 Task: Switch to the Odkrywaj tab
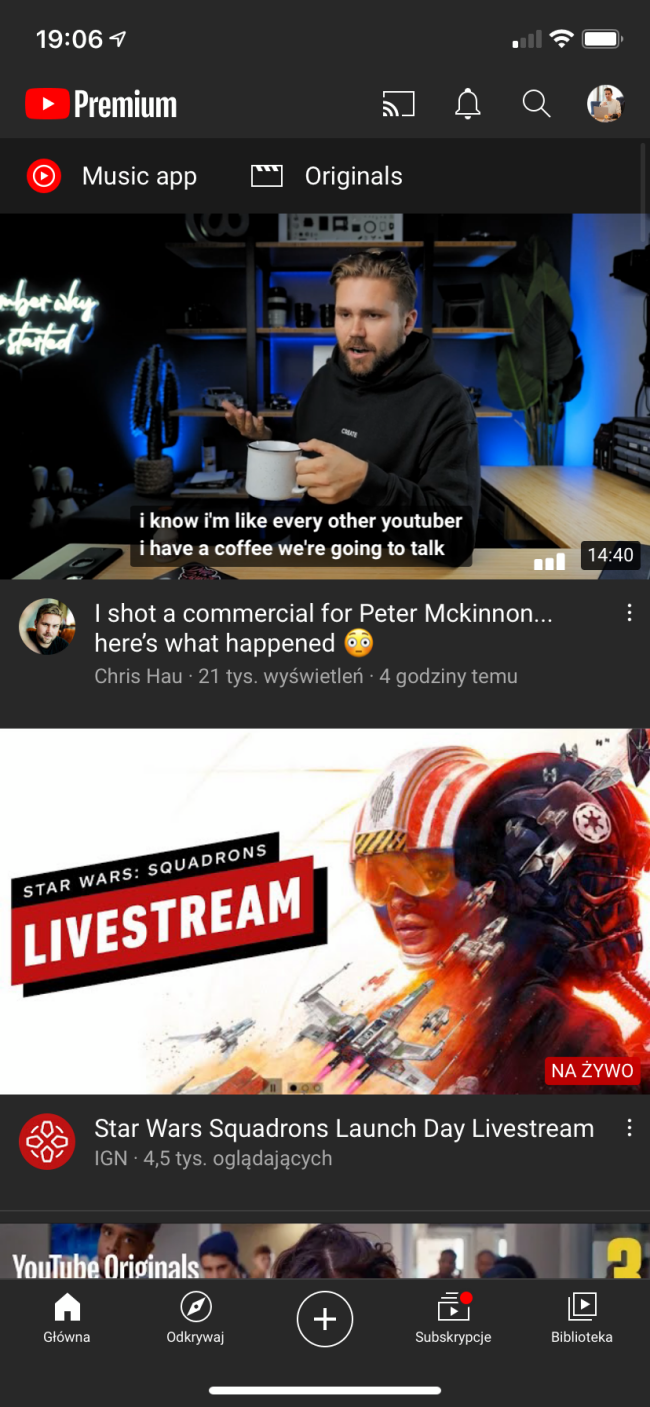195,1318
